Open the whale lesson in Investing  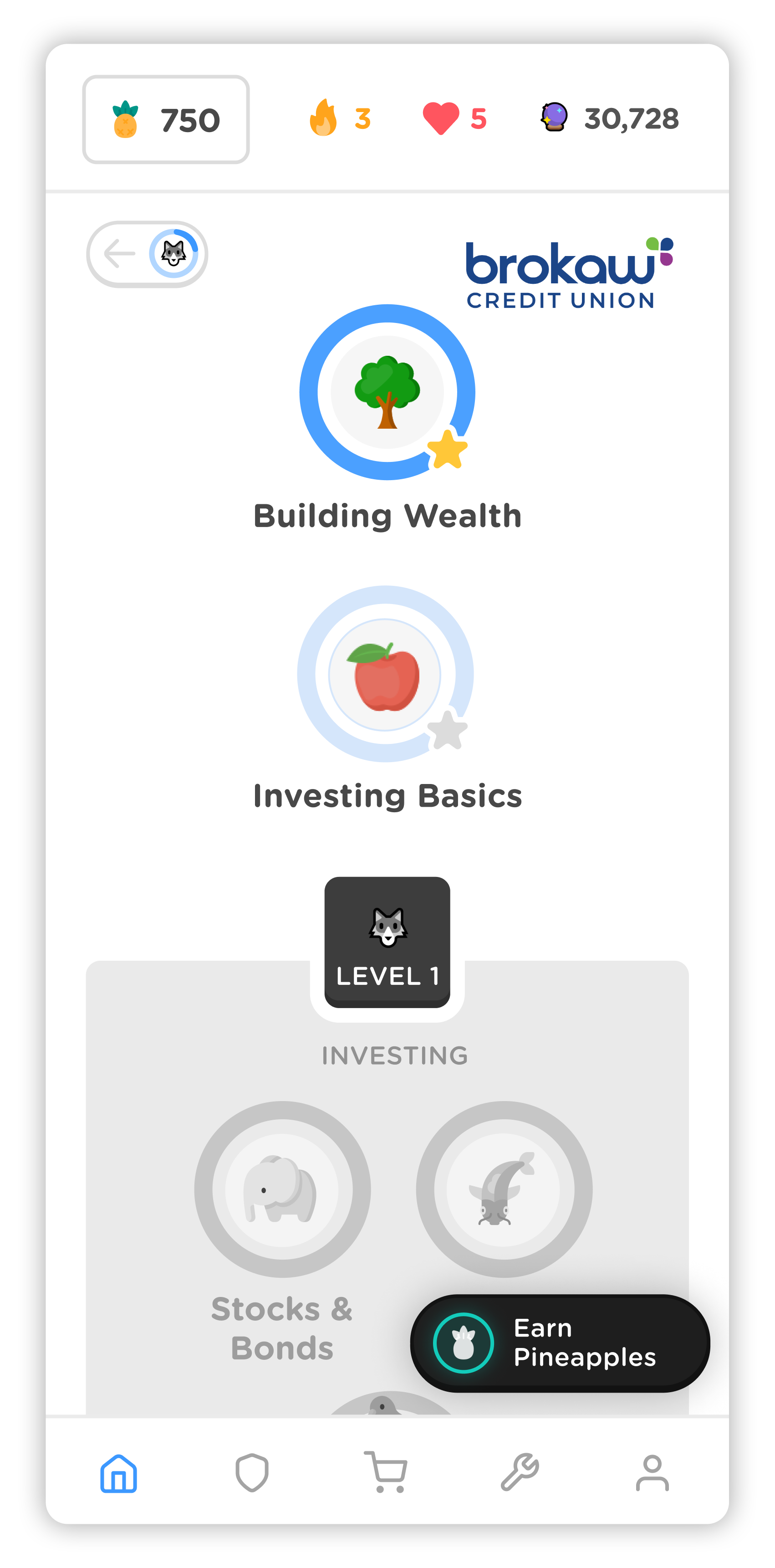(504, 1189)
